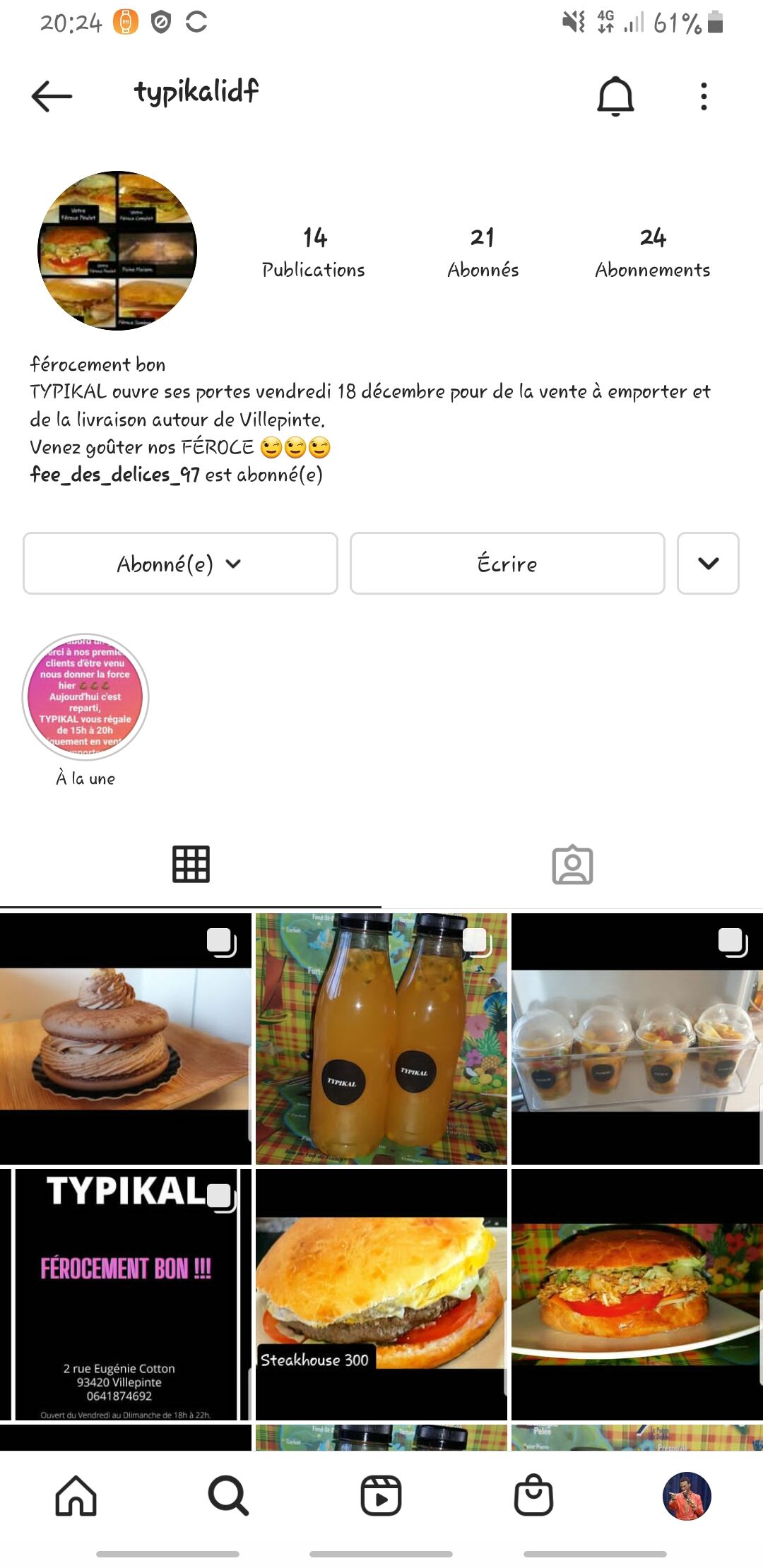Go back with the arrow
Viewport: 763px width, 1568px height.
pos(52,95)
